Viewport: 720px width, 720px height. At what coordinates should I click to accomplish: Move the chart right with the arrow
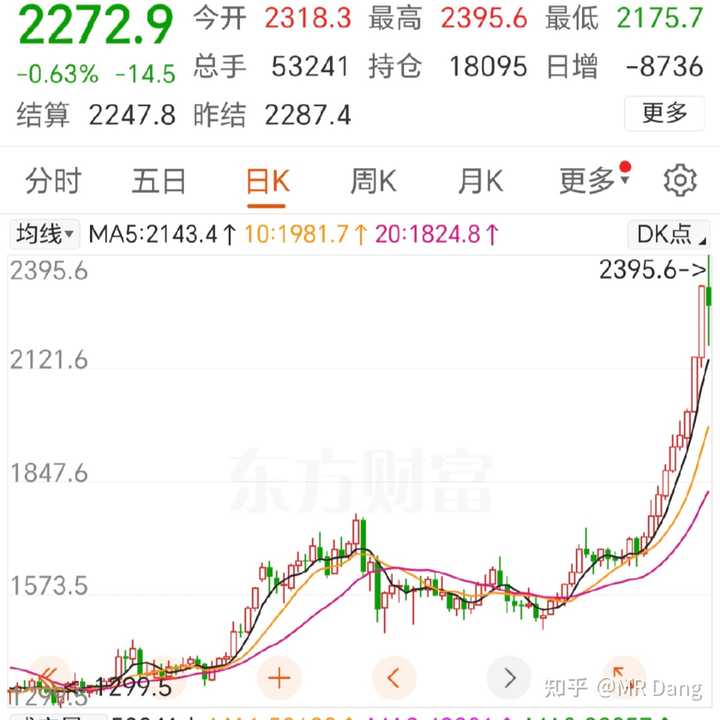click(x=509, y=678)
